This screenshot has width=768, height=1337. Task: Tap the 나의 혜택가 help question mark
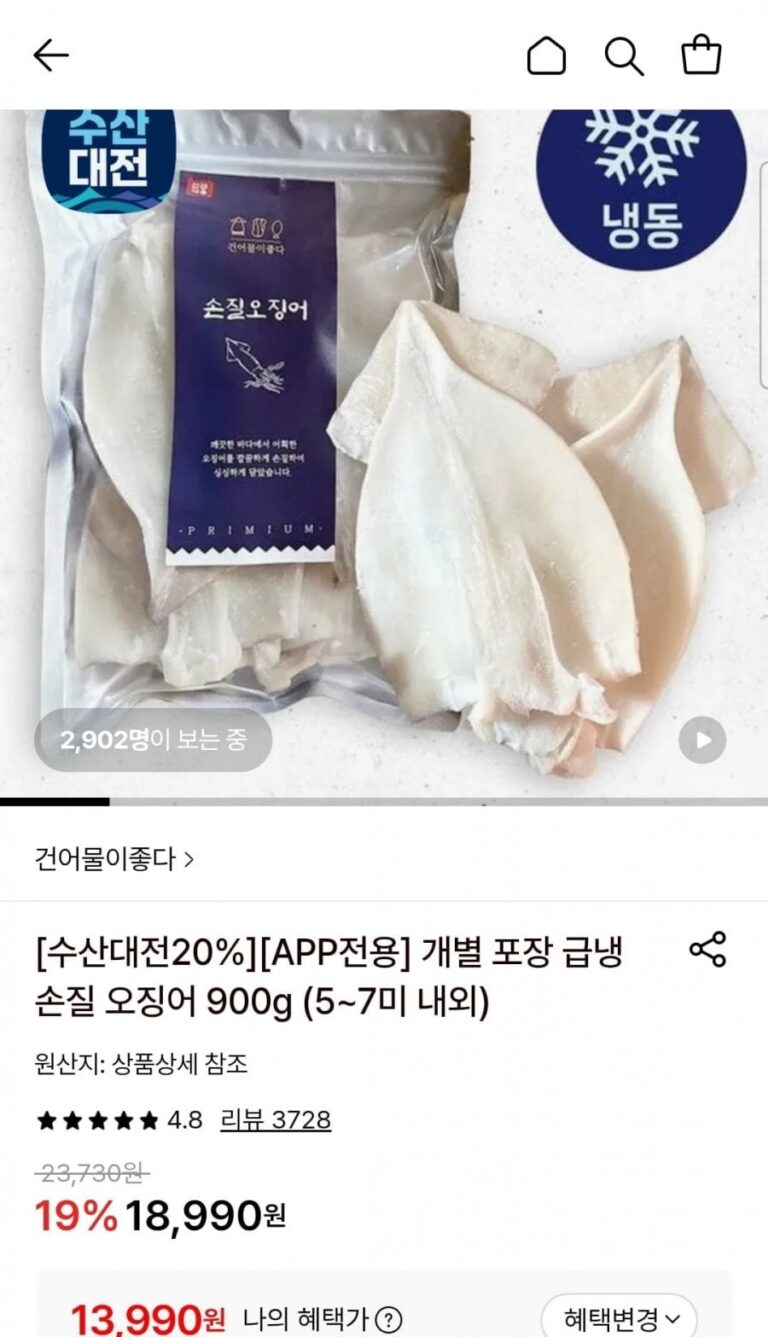tap(390, 1319)
